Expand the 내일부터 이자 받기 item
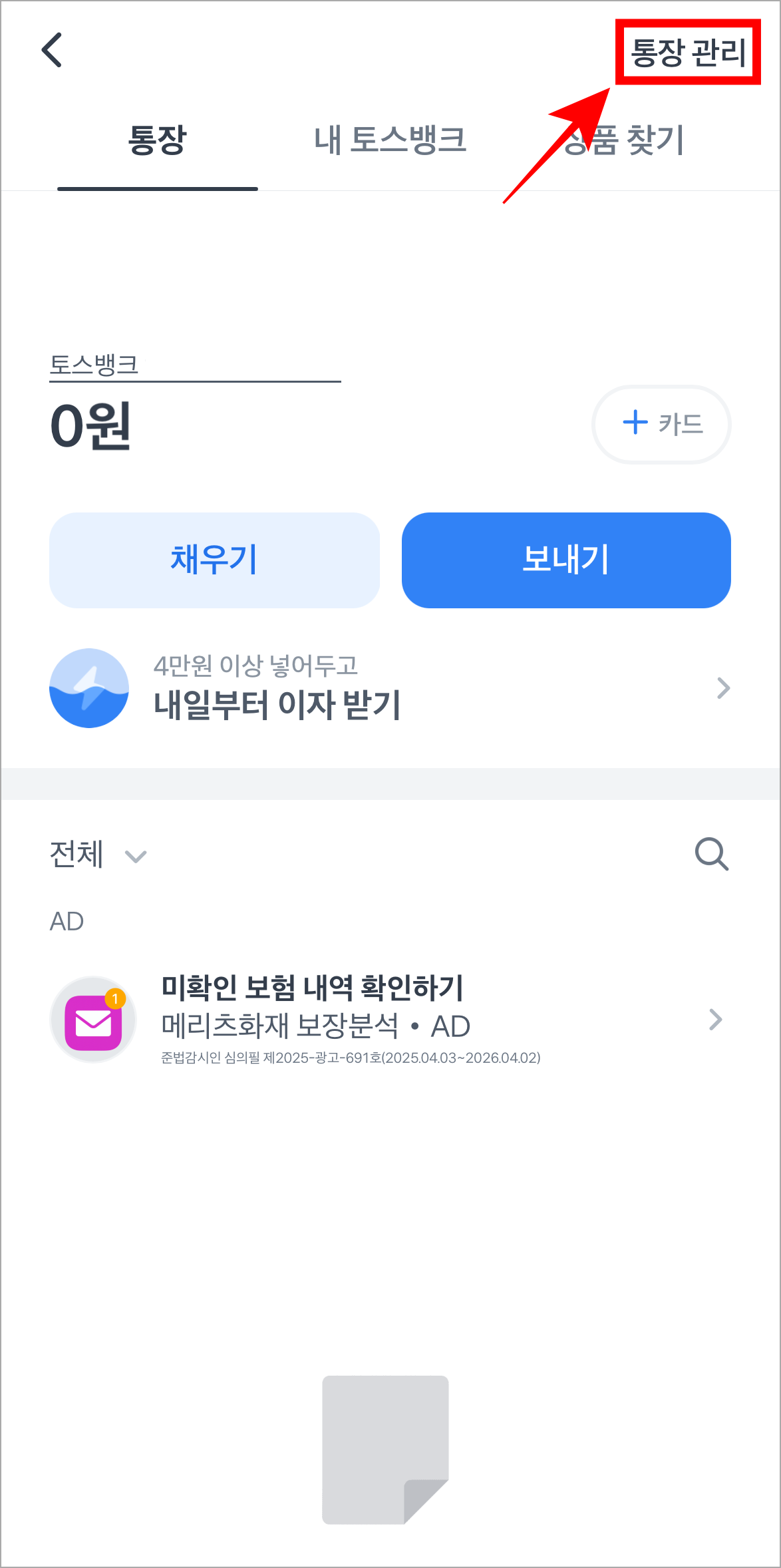Image resolution: width=781 pixels, height=1568 pixels. [x=723, y=688]
